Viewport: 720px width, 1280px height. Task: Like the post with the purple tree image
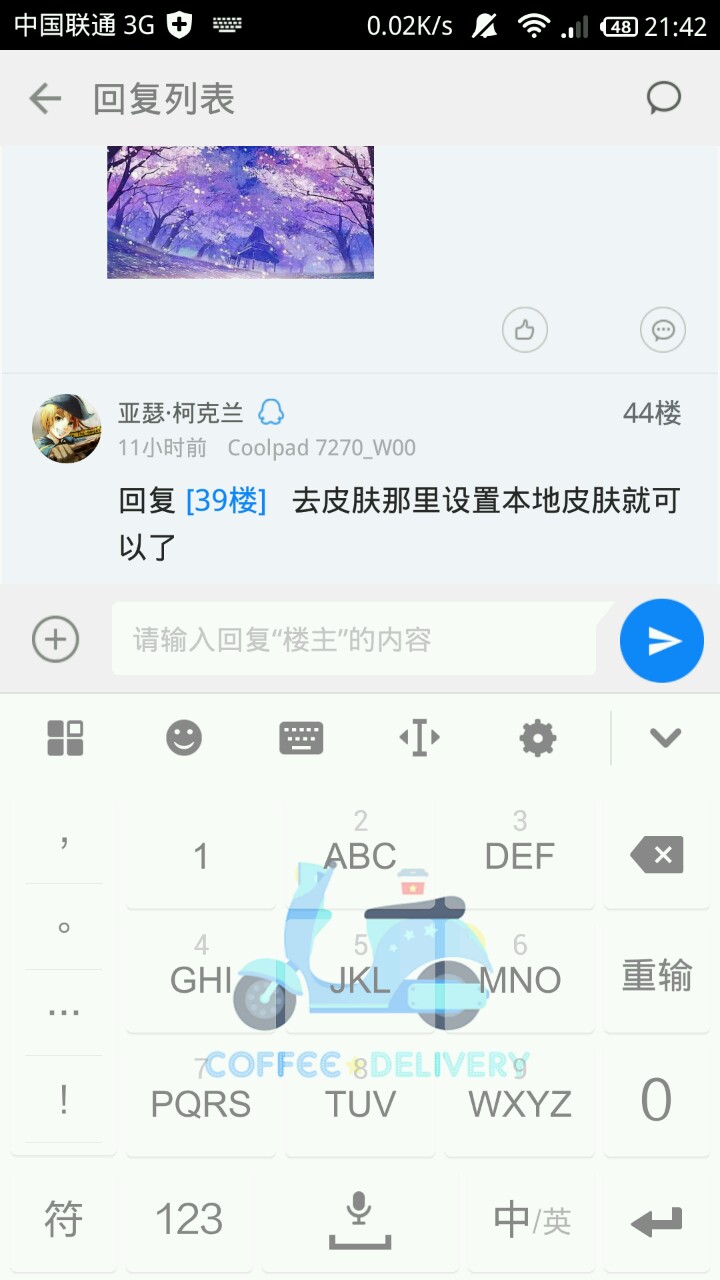tap(525, 330)
